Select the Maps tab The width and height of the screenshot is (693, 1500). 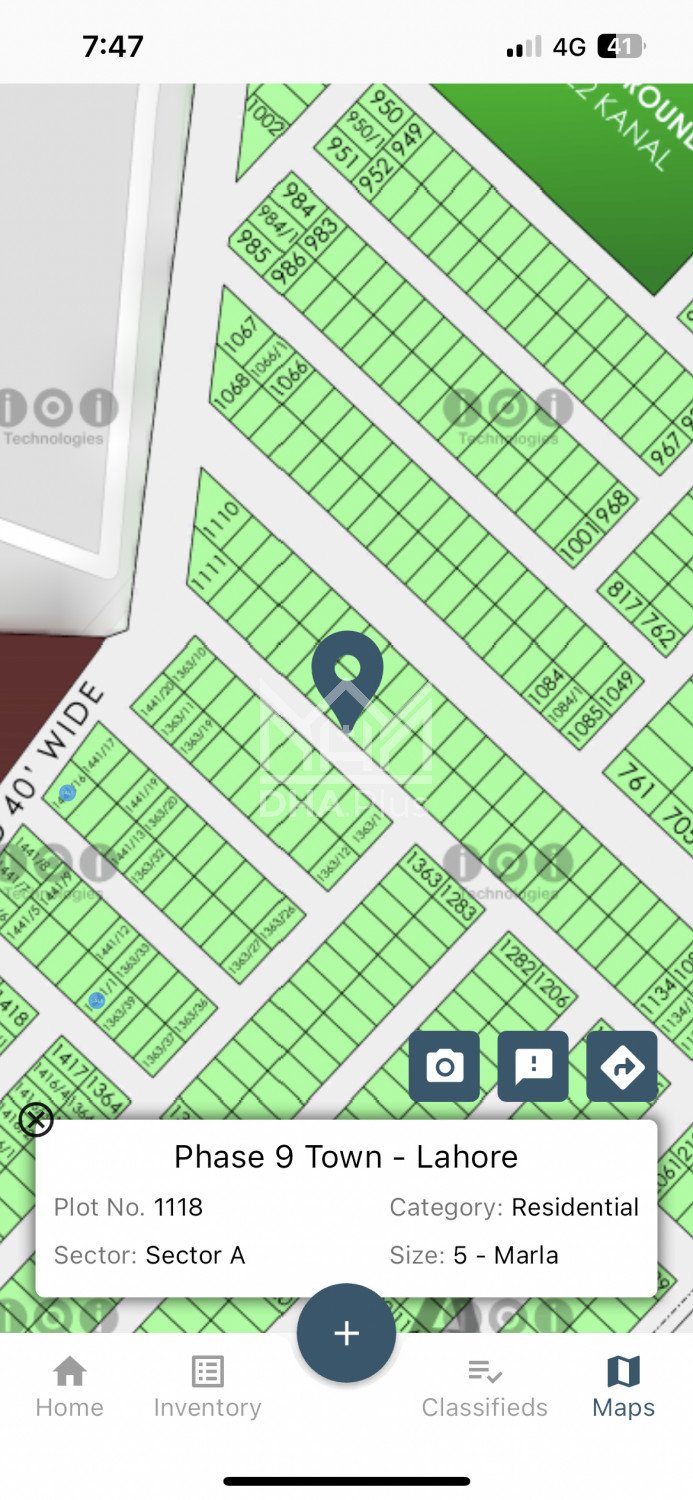623,1387
